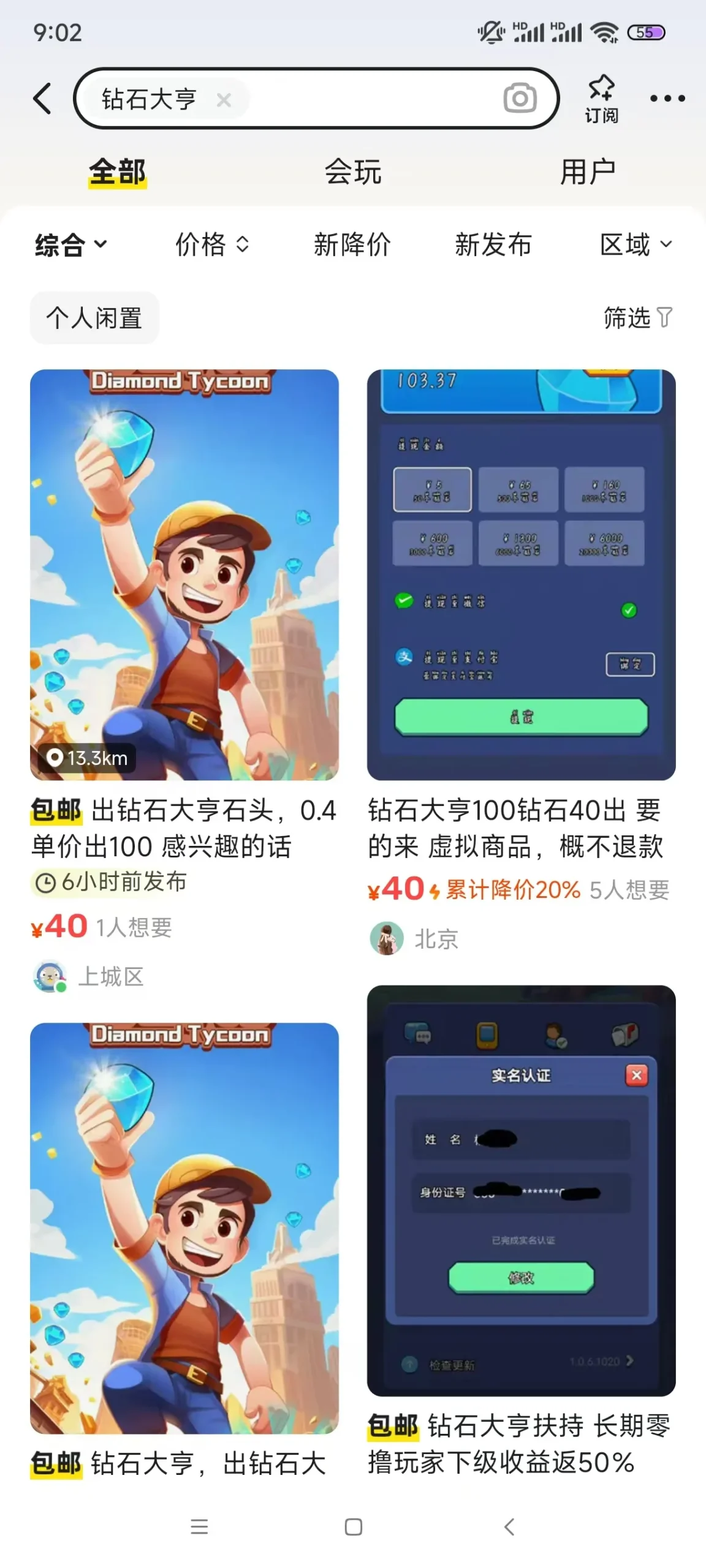
Task: Apply the 新发布 filter
Action: coord(493,245)
